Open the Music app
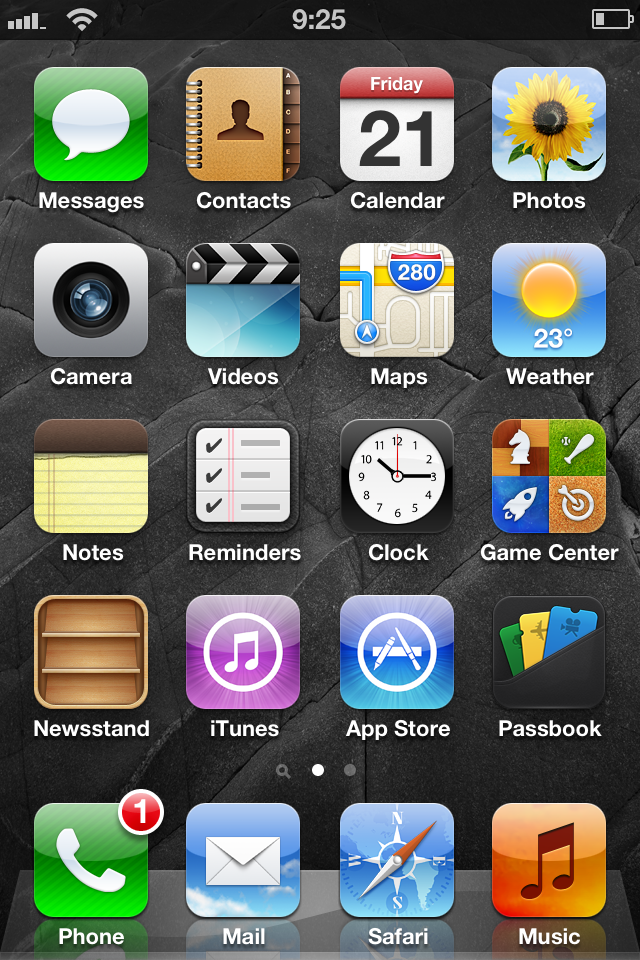Image resolution: width=640 pixels, height=960 pixels. (549, 860)
